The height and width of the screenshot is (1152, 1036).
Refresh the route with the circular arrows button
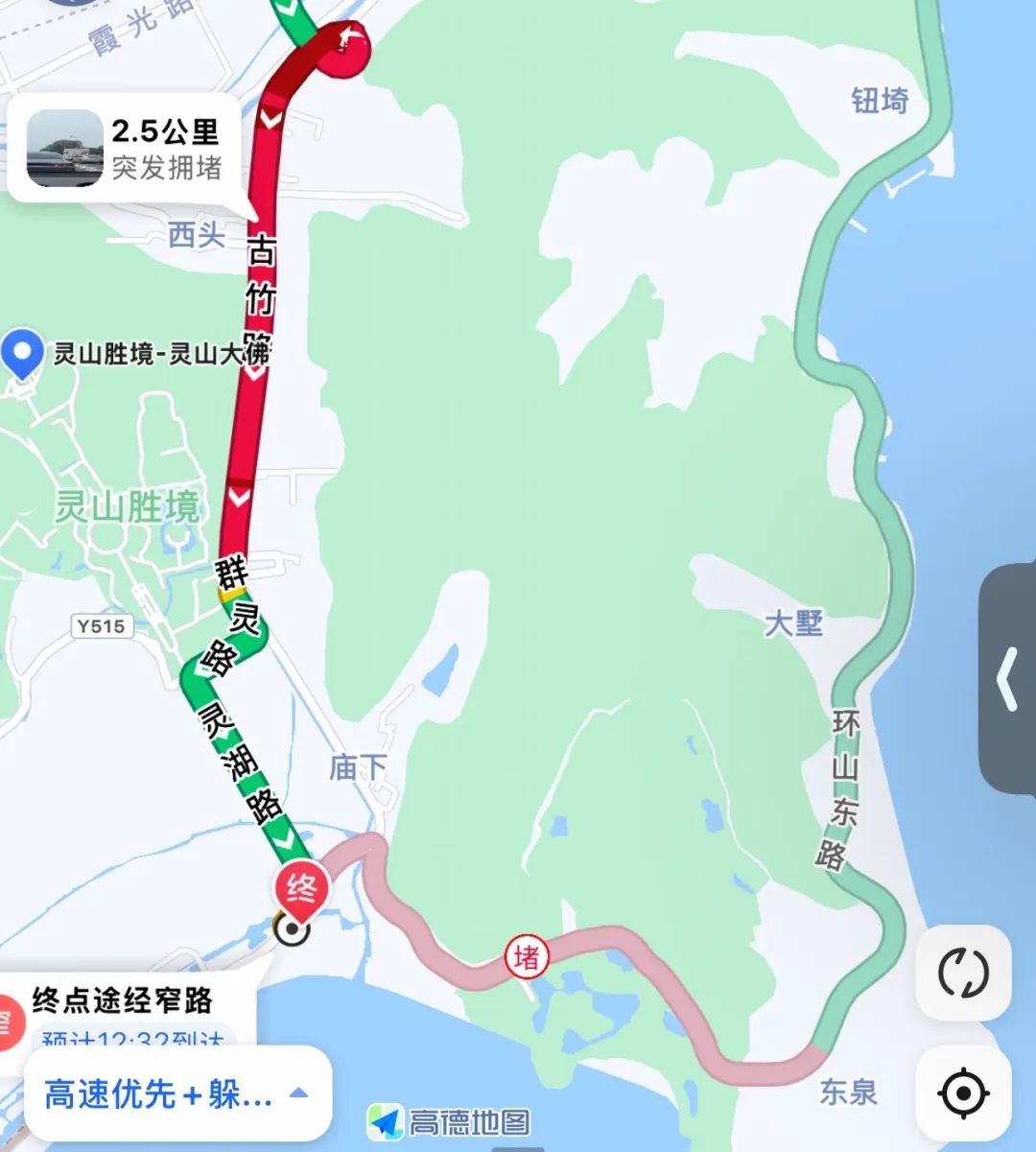pyautogui.click(x=963, y=974)
